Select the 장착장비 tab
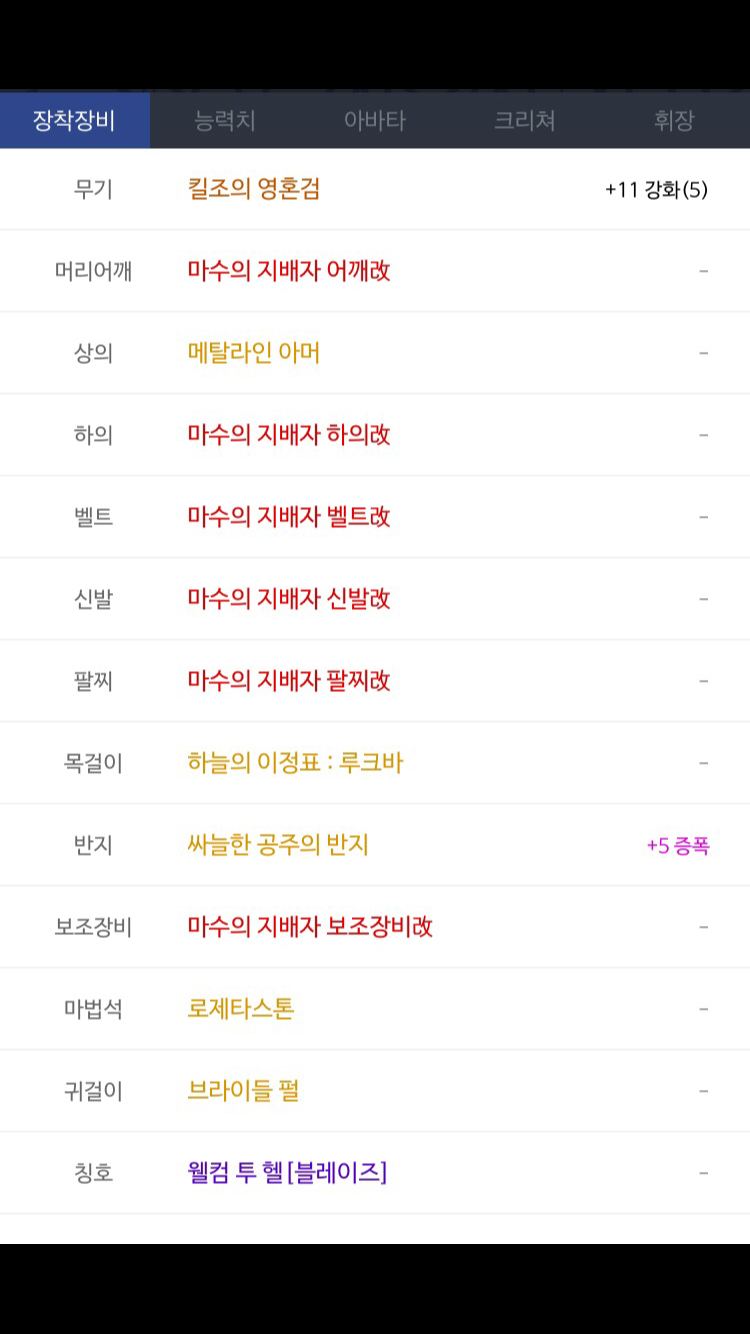The image size is (750, 1334). point(75,121)
